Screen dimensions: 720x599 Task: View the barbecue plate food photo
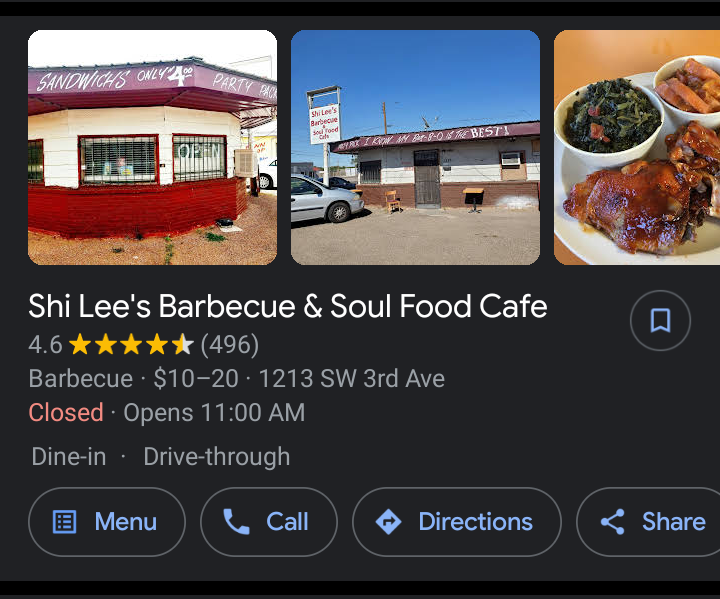(637, 148)
